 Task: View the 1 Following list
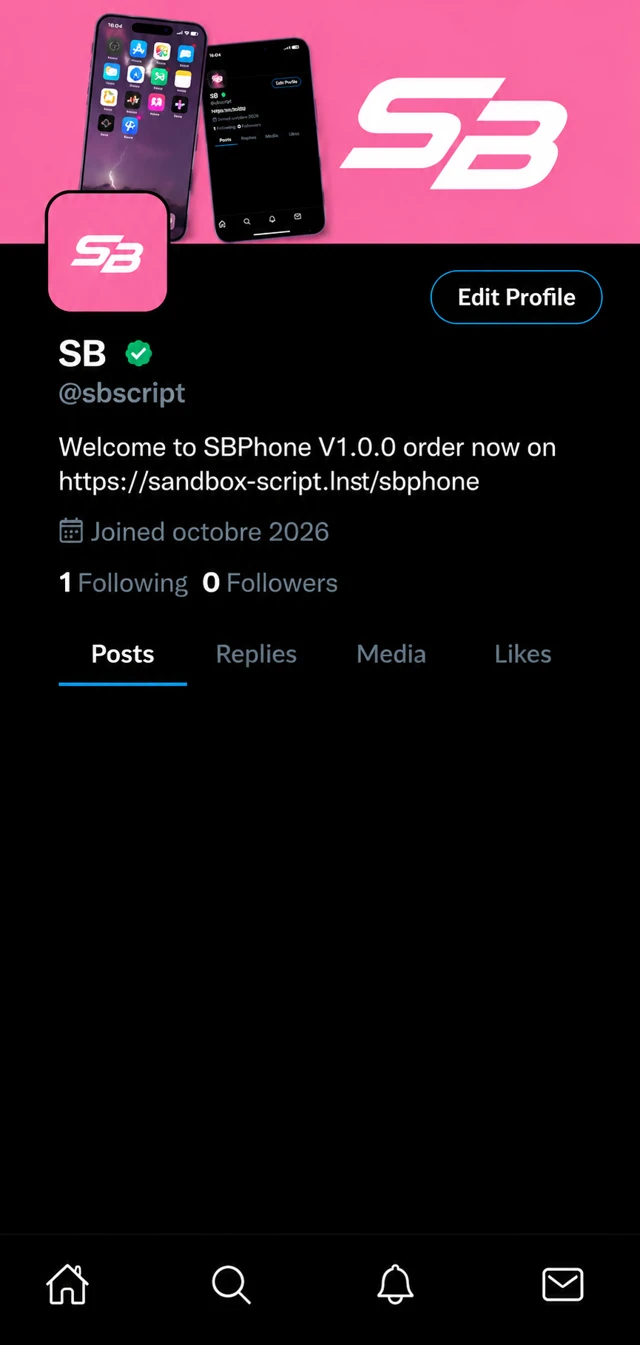point(123,583)
